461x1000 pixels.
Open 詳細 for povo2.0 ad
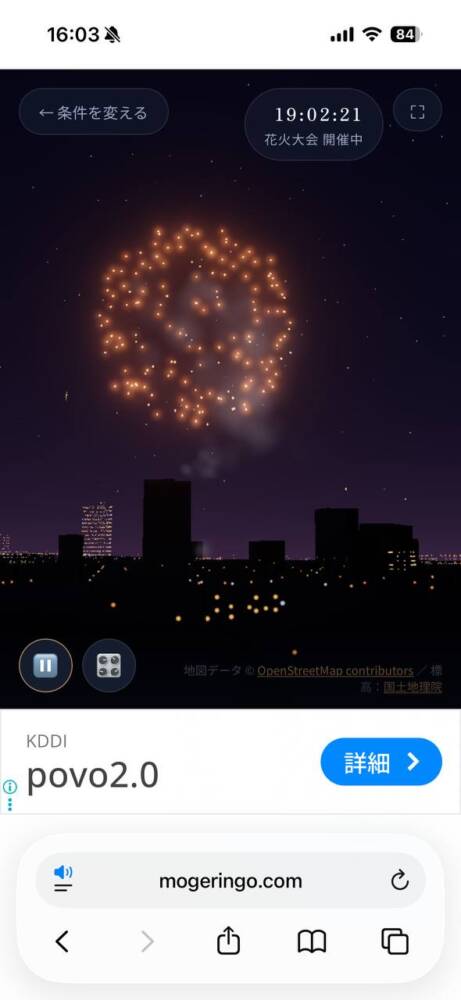click(381, 761)
